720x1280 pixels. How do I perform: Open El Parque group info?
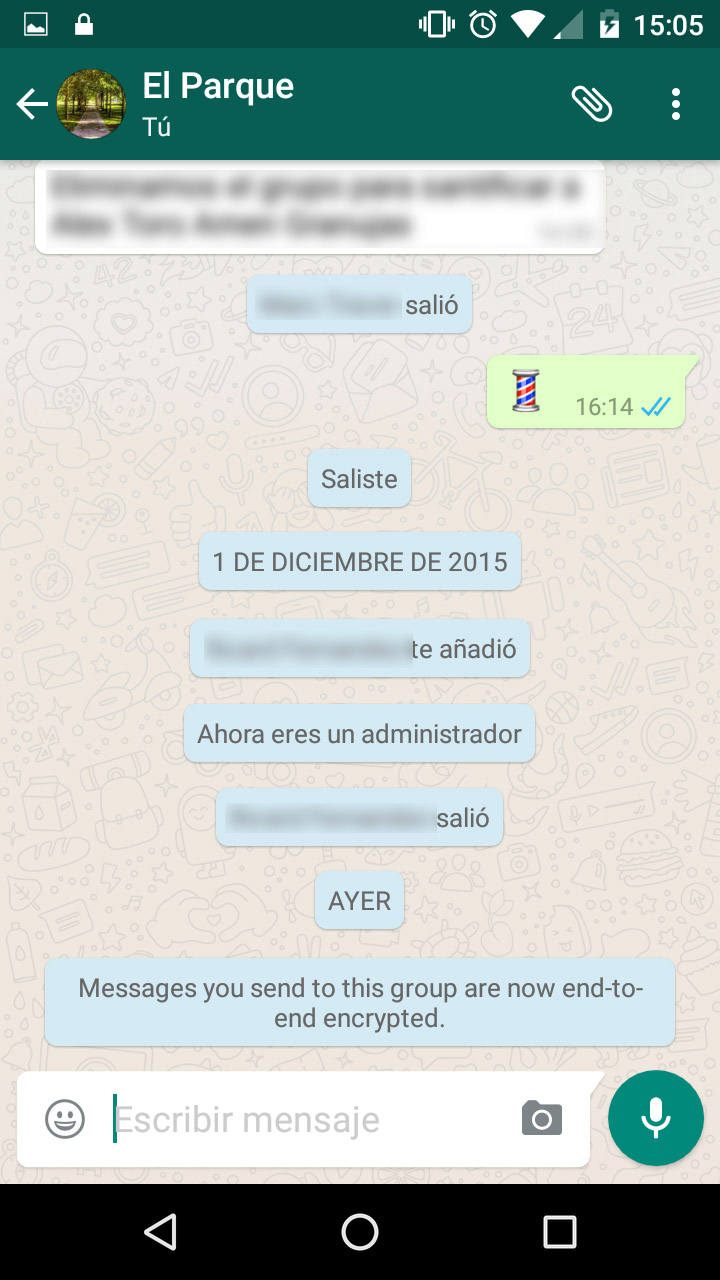(x=218, y=104)
